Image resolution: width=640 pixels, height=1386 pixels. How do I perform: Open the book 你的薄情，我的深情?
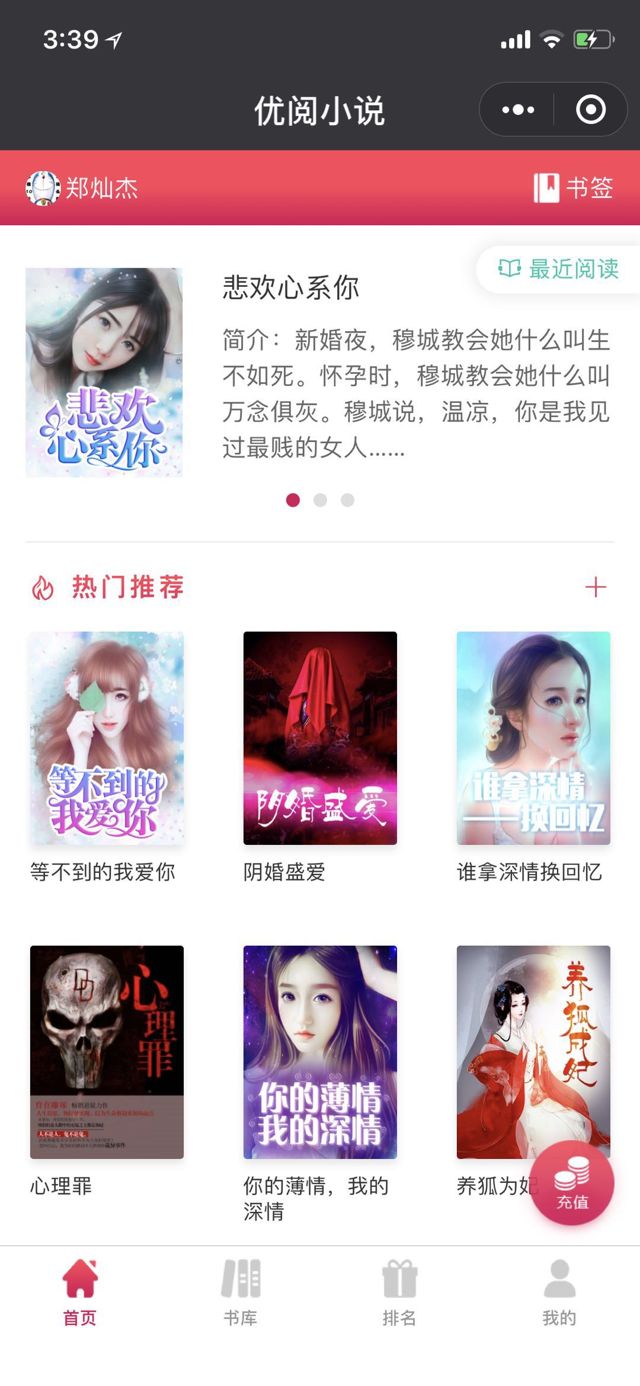[x=320, y=1052]
